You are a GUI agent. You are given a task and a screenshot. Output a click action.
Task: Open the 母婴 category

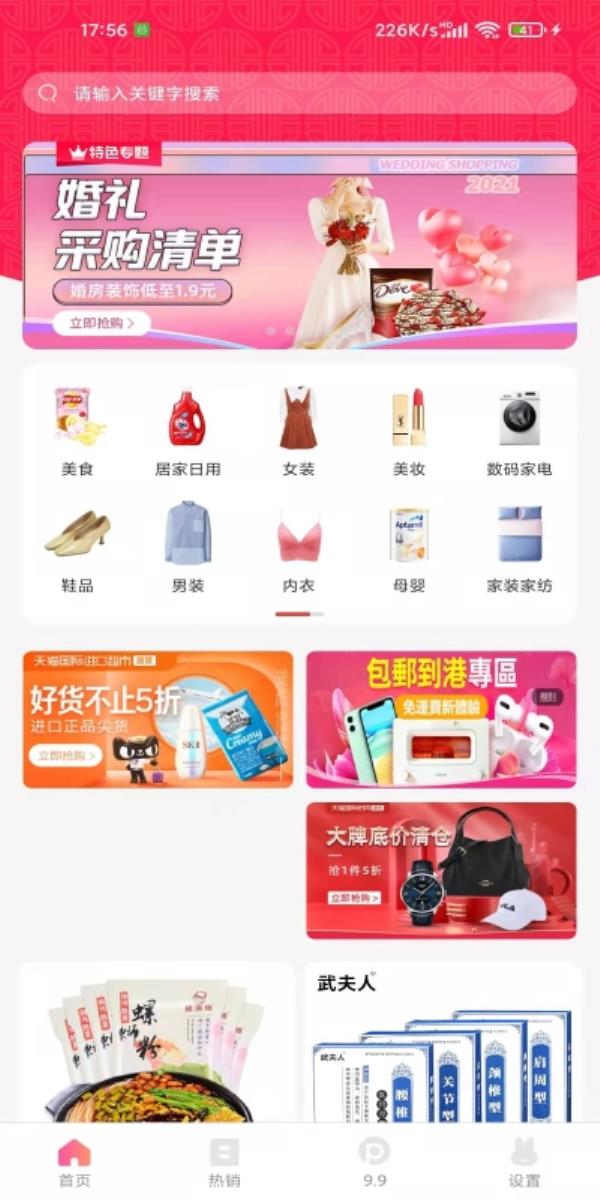pos(408,548)
